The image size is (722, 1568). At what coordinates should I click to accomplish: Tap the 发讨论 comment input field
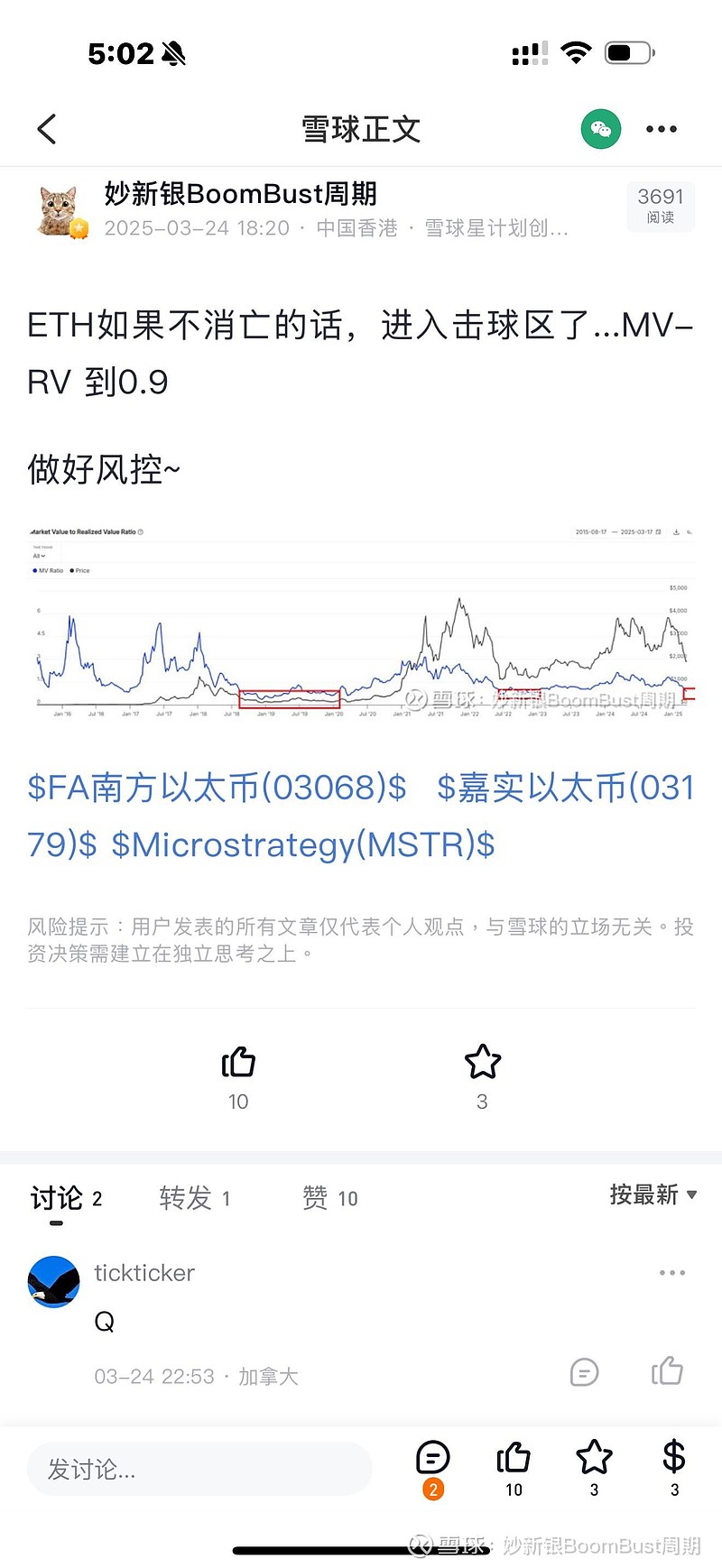[199, 1470]
